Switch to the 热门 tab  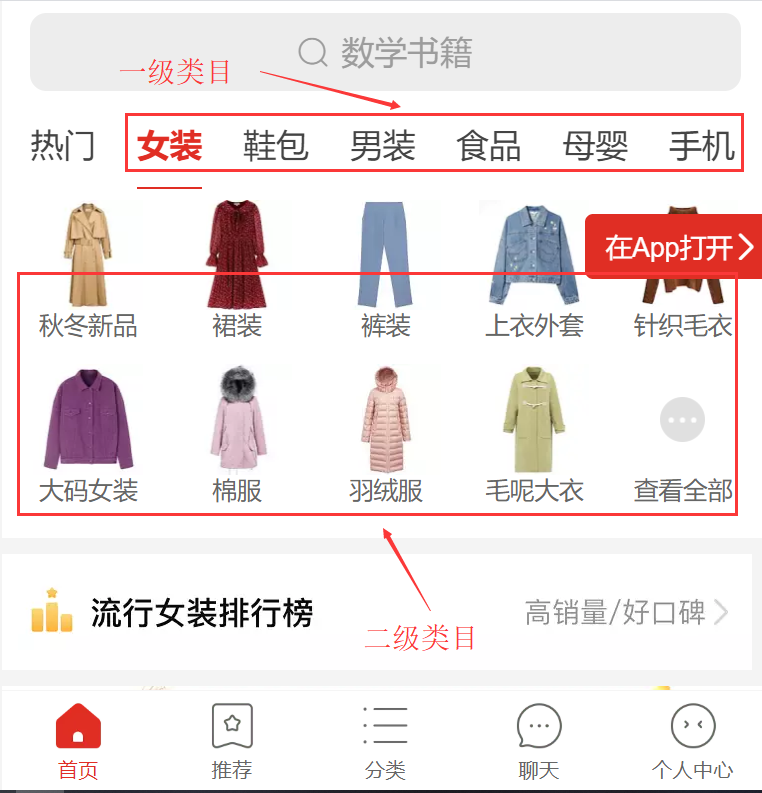pos(62,146)
